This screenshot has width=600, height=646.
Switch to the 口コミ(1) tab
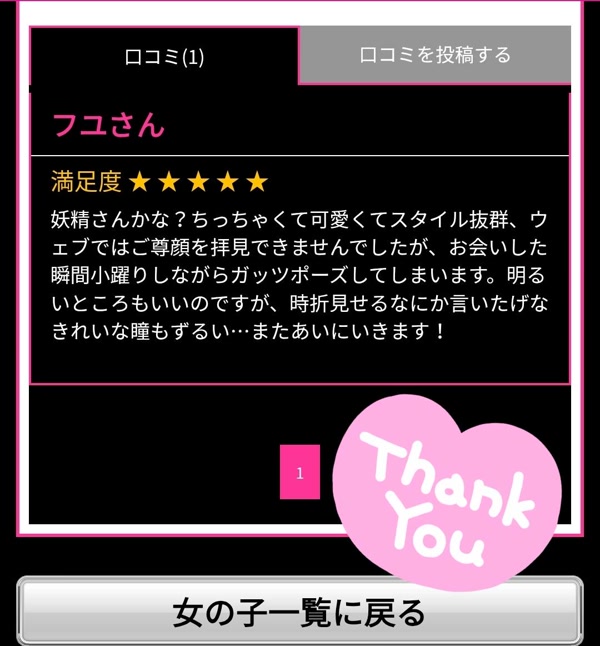click(164, 56)
